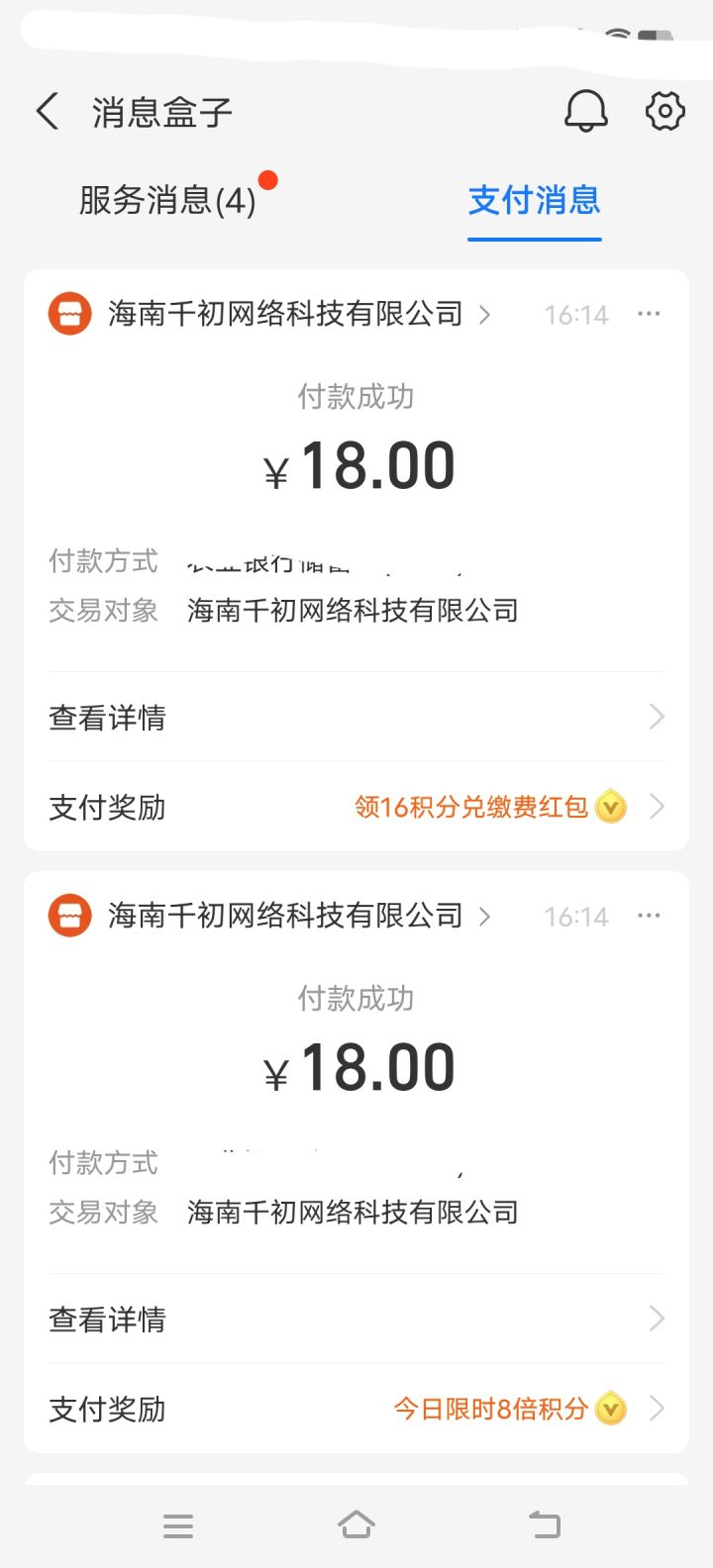The width and height of the screenshot is (713, 1568).
Task: Open the gear settings icon
Action: (664, 112)
